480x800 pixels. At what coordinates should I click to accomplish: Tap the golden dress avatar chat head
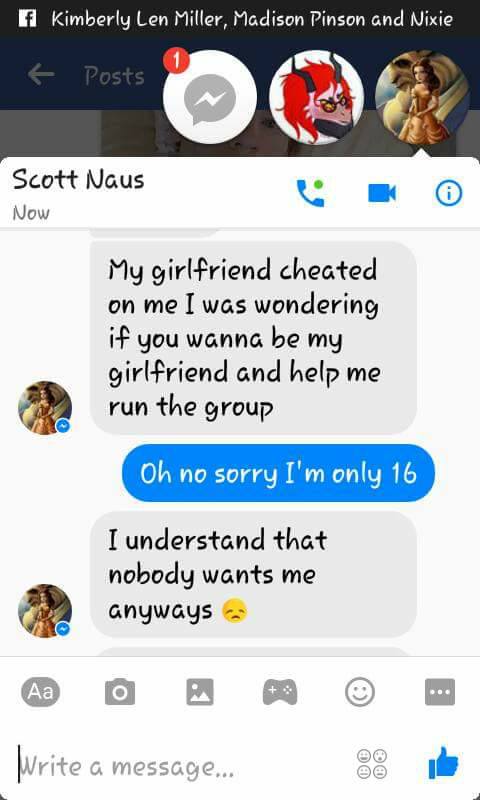(422, 97)
